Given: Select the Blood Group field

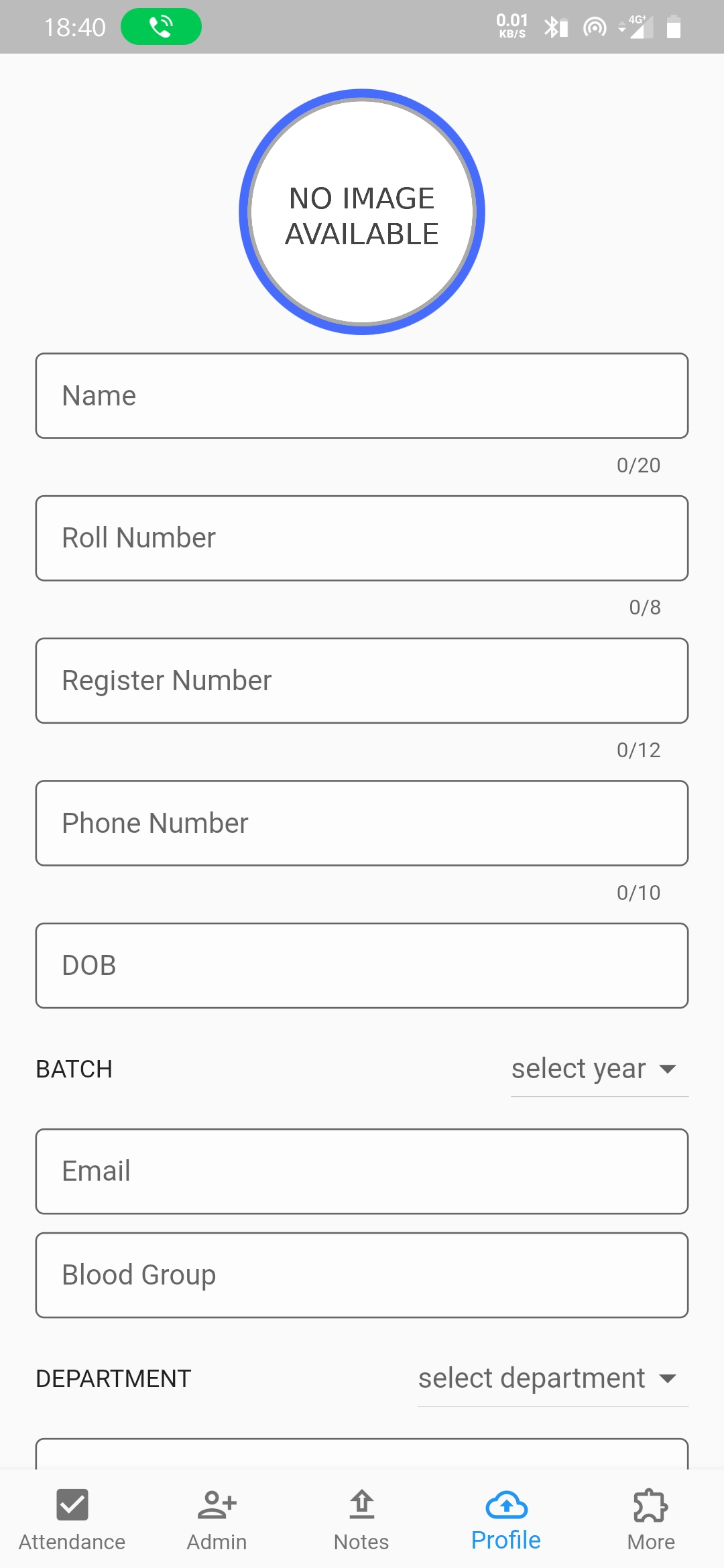Looking at the screenshot, I should 362,1275.
